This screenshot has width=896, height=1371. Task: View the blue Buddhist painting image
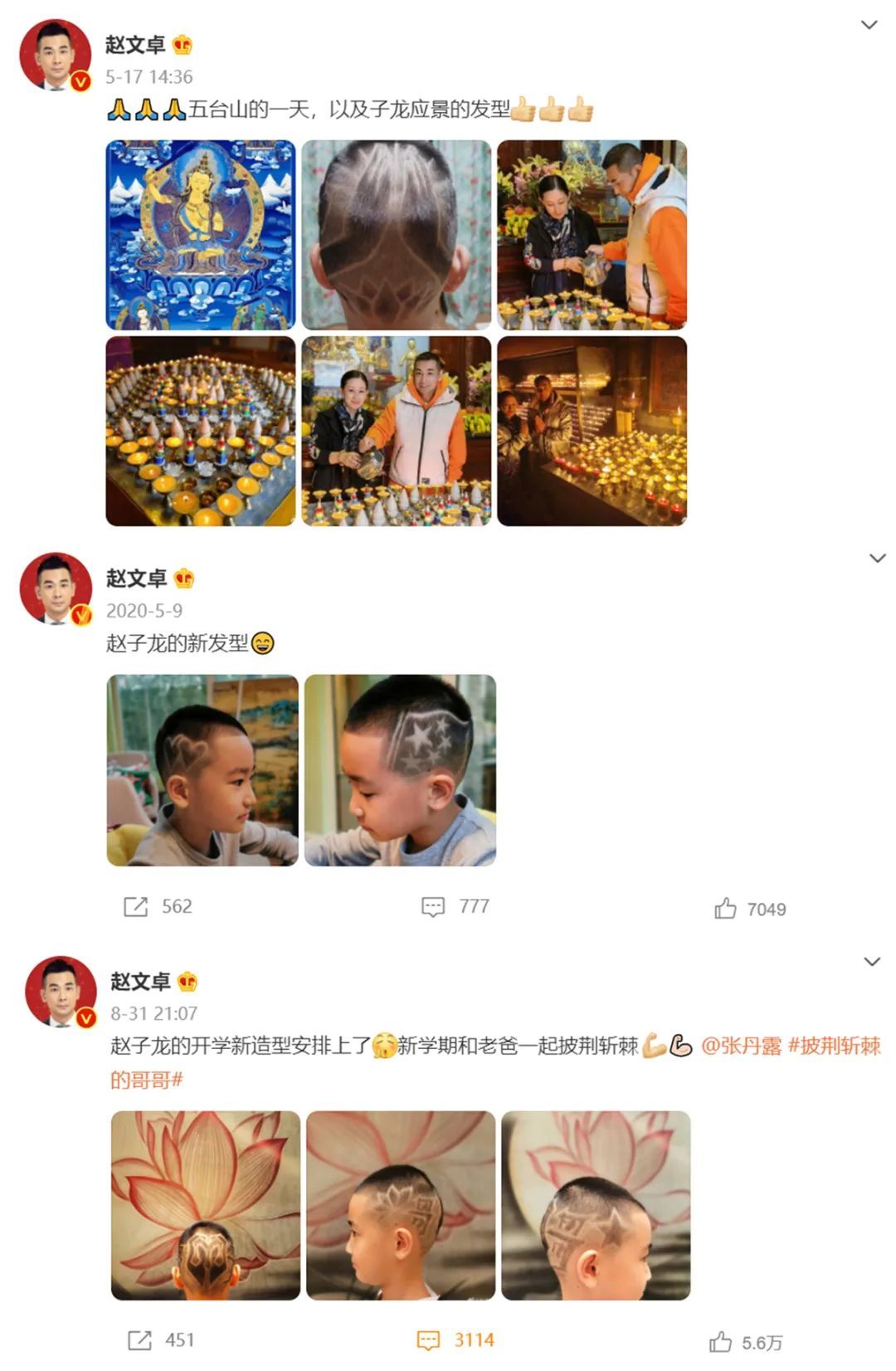point(201,235)
